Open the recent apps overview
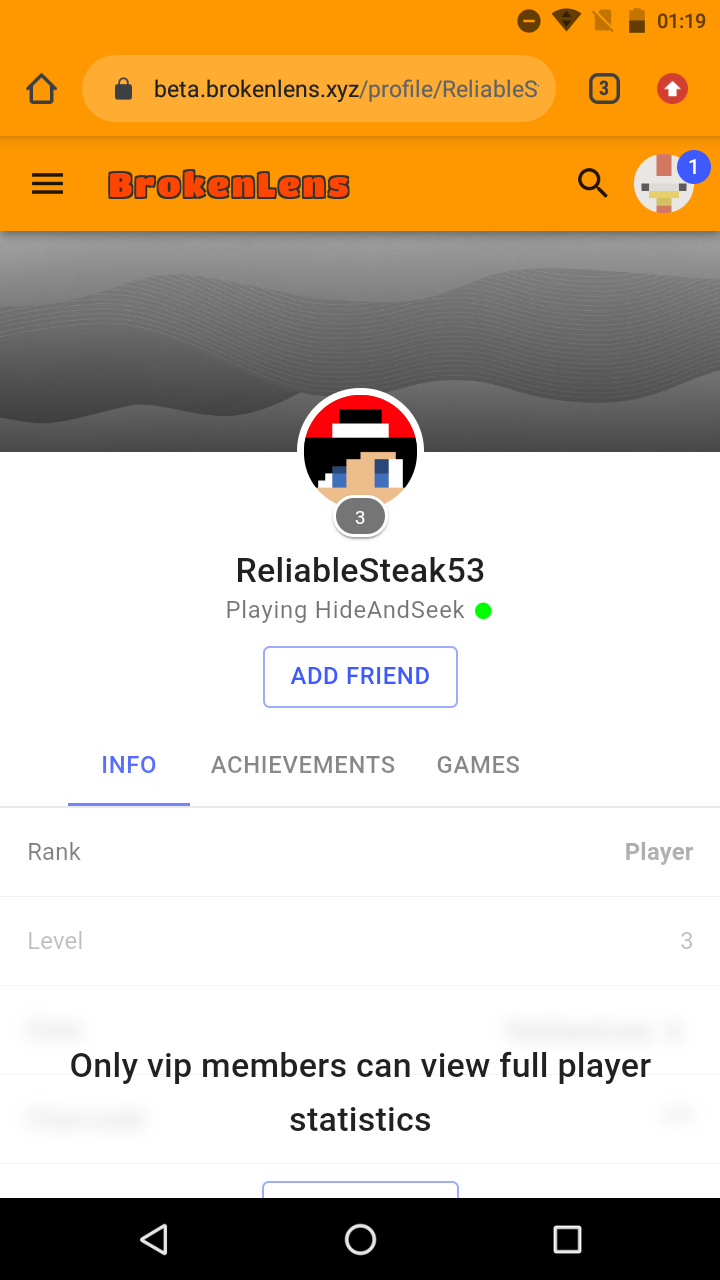Screen dimensions: 720x1280 [567, 1240]
